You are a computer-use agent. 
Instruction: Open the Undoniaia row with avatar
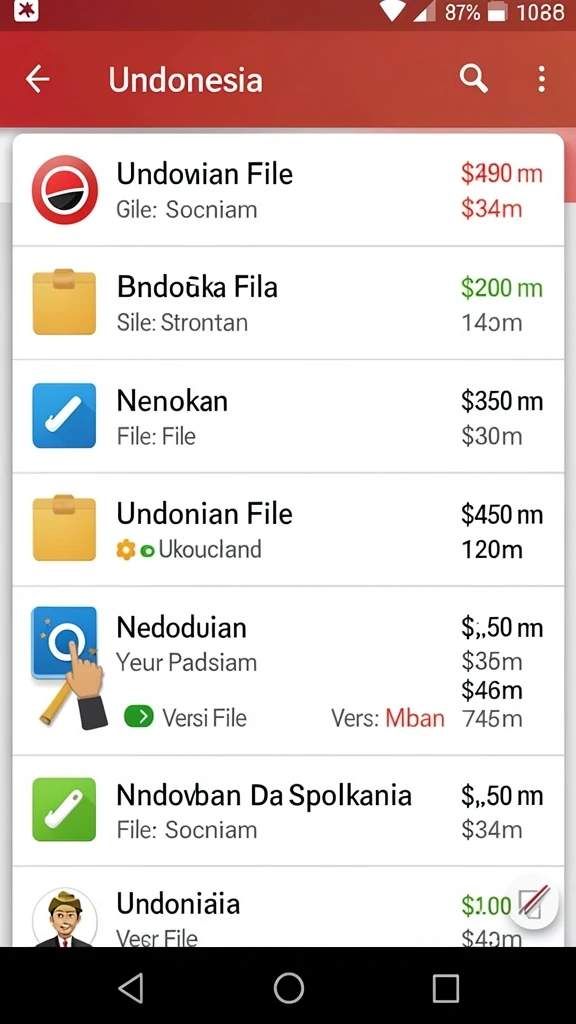tap(288, 907)
